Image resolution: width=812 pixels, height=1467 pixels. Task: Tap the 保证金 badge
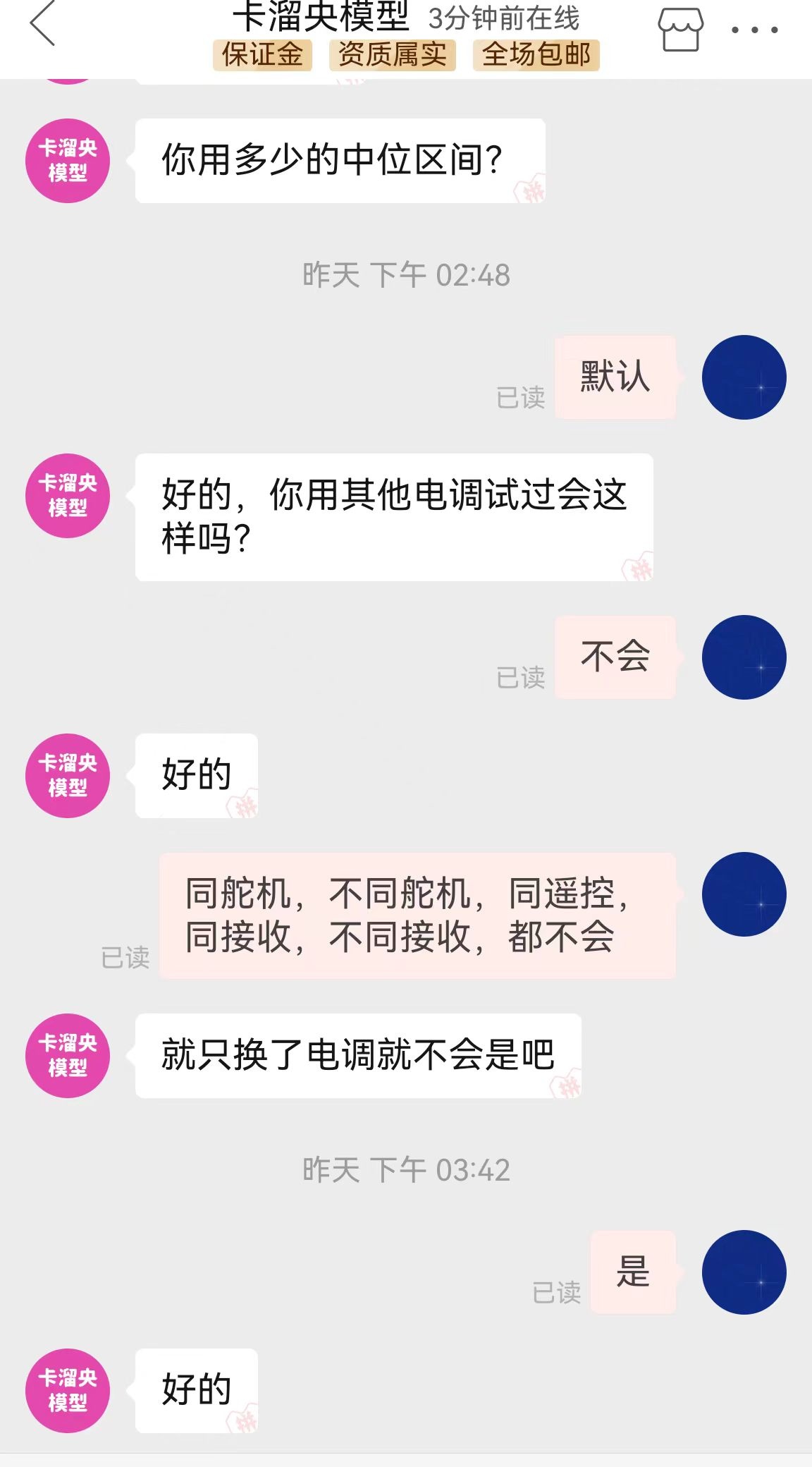(262, 55)
